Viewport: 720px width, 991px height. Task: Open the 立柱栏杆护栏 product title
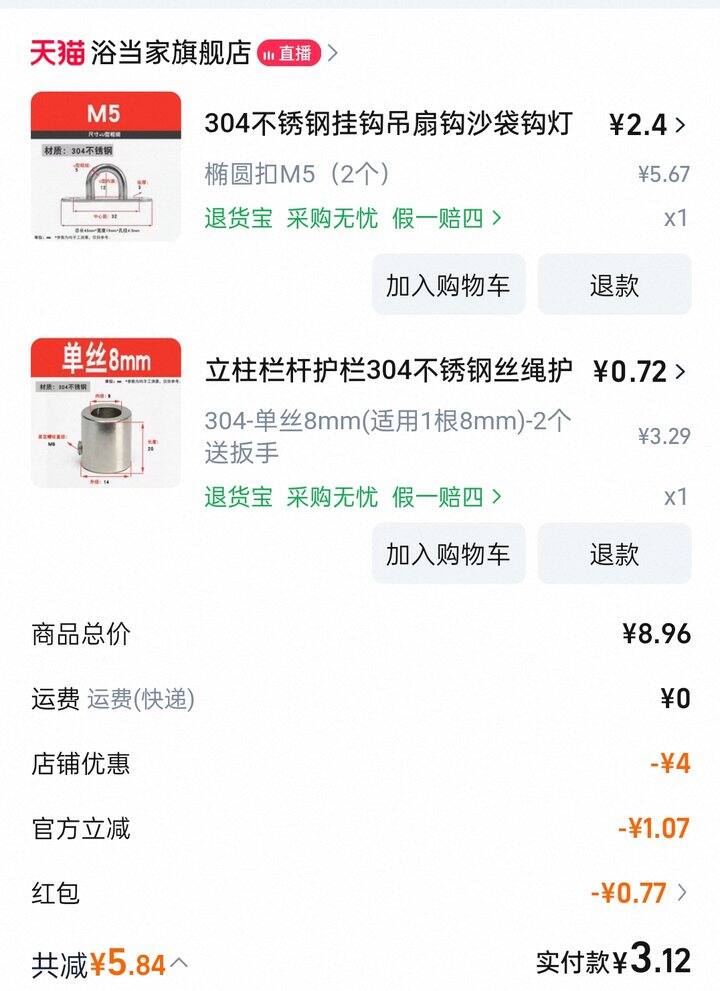[x=388, y=372]
